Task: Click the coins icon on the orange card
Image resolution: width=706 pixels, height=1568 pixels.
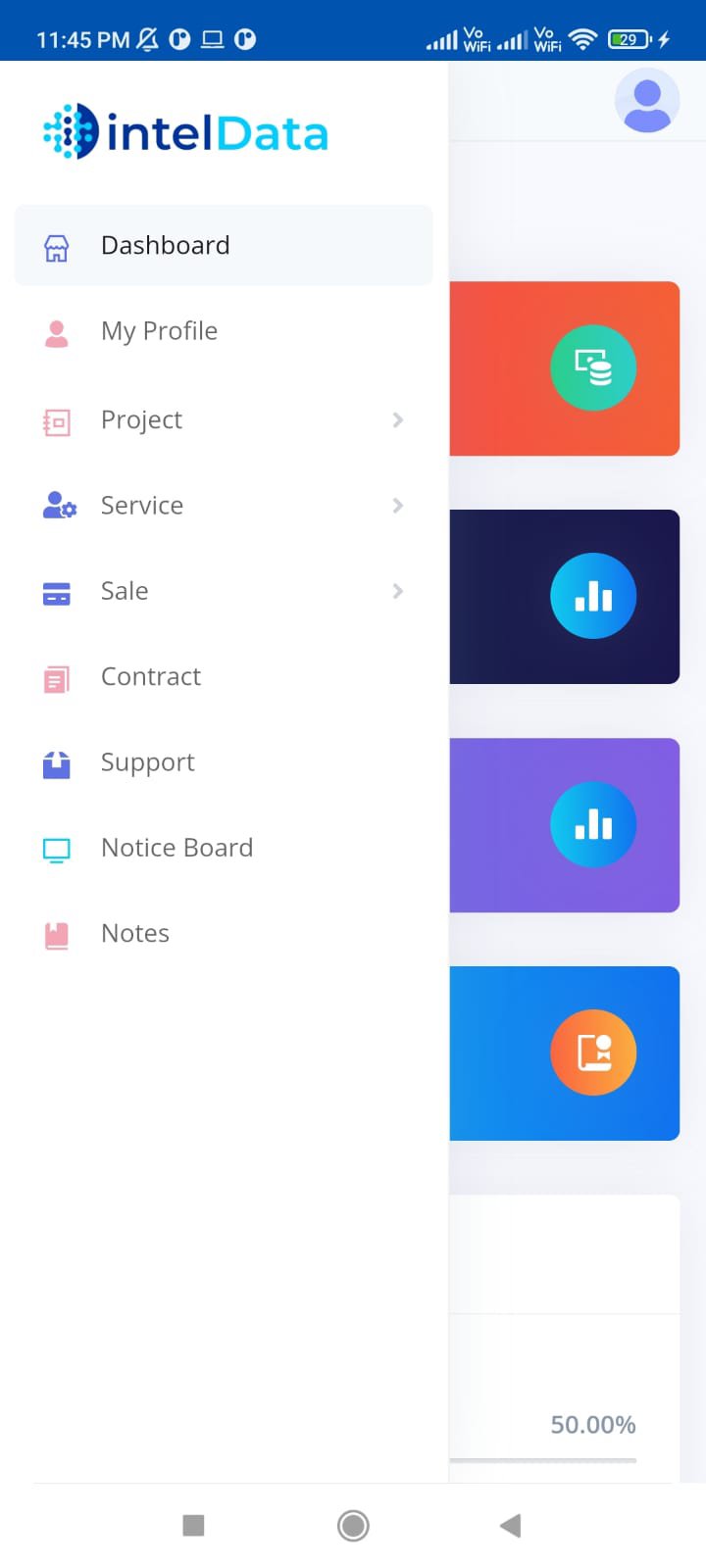Action: (593, 367)
